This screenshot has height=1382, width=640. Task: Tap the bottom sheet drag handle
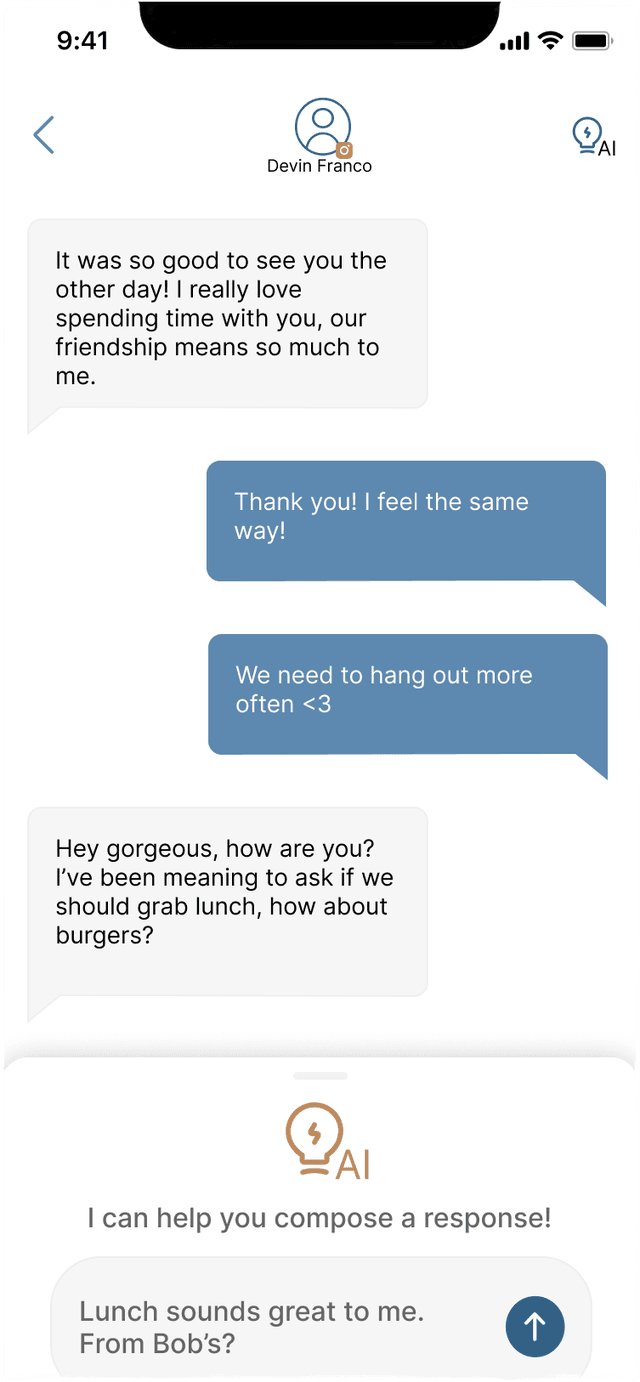[x=320, y=1076]
